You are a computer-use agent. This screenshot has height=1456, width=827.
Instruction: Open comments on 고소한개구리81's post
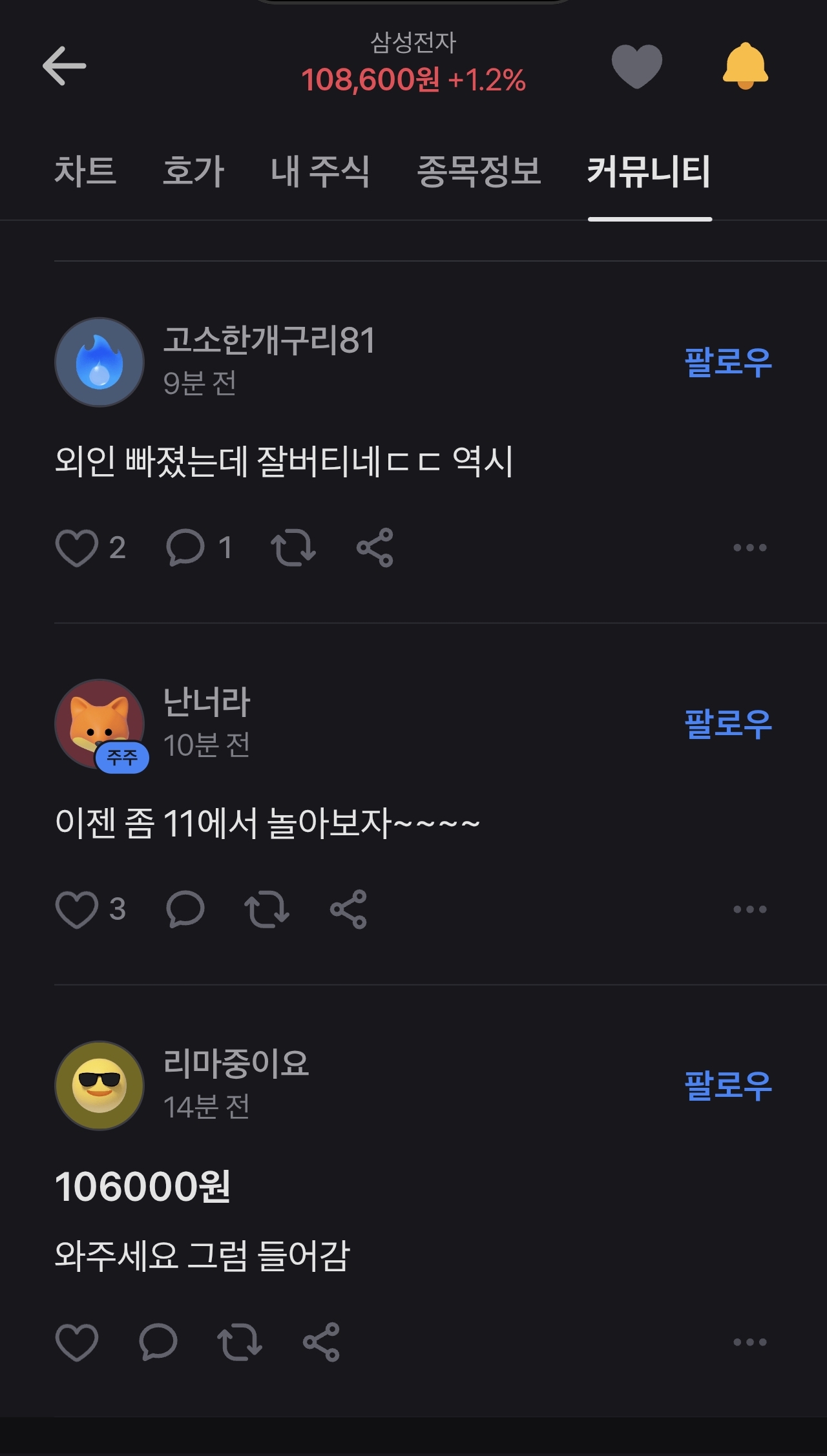(x=185, y=548)
